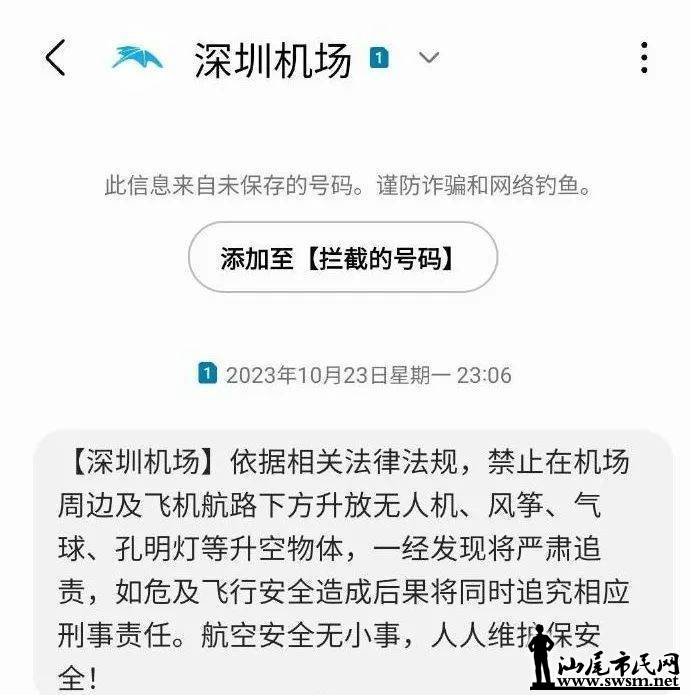The width and height of the screenshot is (690, 695).
Task: Tap 添加至【拦截的号码】 button
Action: (x=342, y=258)
